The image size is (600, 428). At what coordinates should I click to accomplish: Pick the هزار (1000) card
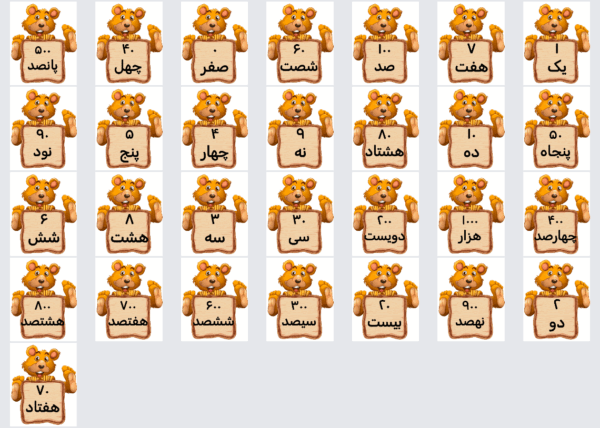[x=471, y=215]
